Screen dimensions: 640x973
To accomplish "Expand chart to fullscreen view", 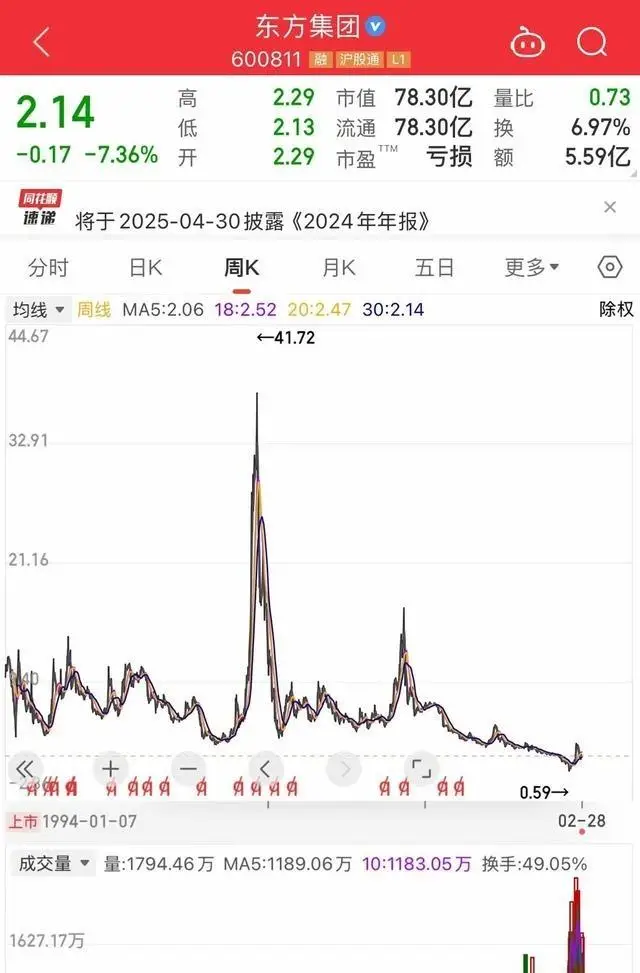I will tap(421, 768).
